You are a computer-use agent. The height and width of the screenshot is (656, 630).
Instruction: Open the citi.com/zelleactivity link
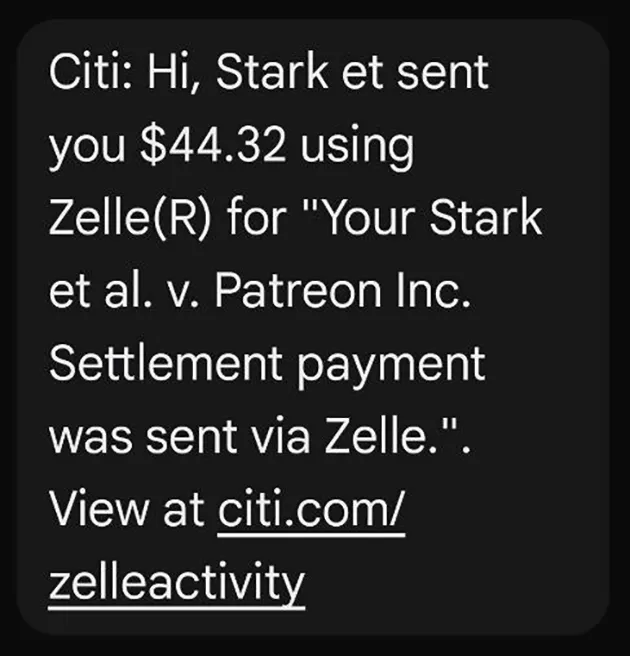[x=311, y=512]
